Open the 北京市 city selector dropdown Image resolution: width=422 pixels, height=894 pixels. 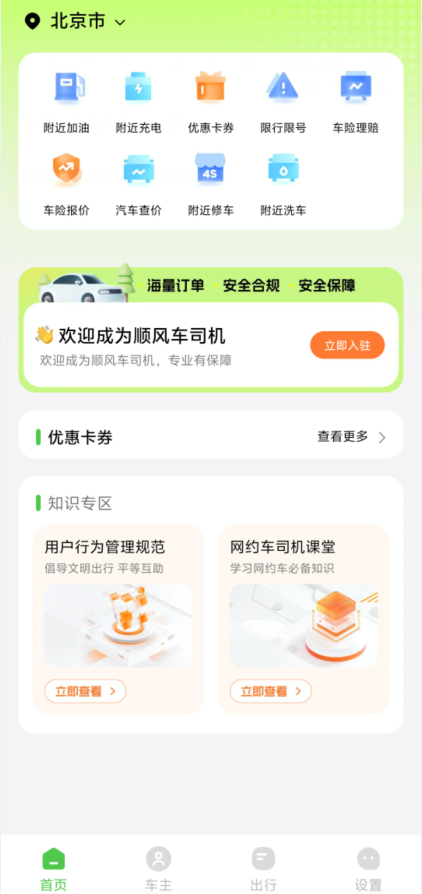[x=75, y=22]
